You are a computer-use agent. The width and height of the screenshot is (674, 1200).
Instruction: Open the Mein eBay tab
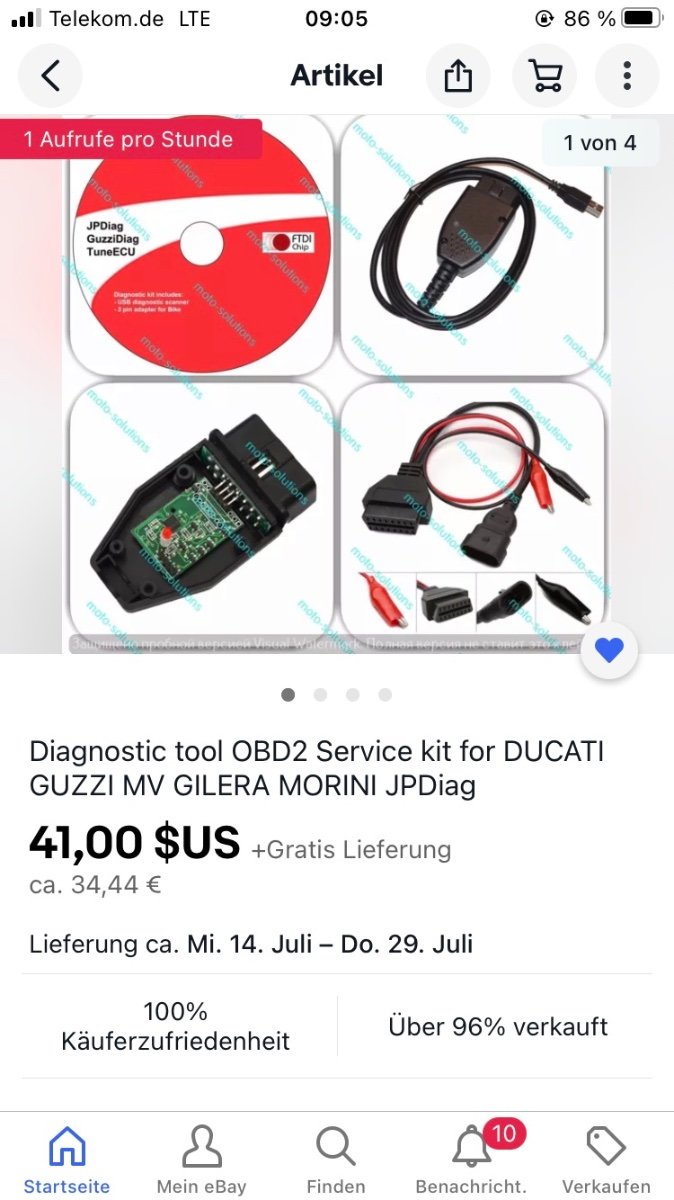point(201,1158)
